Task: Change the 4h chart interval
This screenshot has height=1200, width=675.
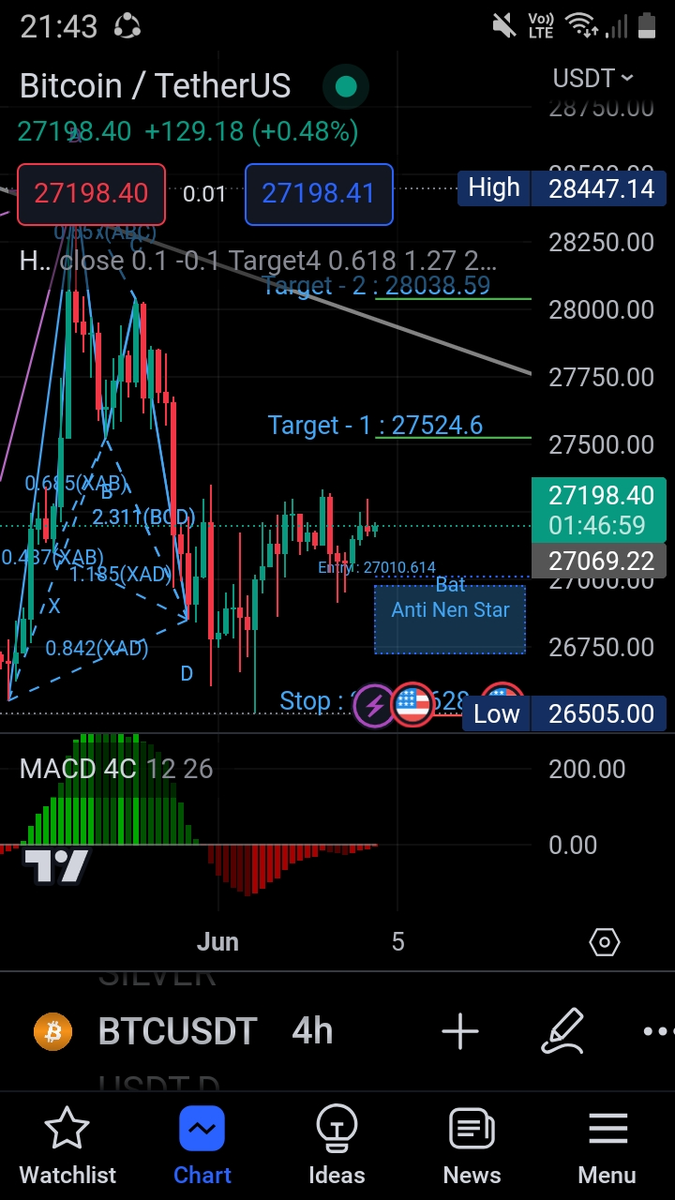Action: [312, 1031]
